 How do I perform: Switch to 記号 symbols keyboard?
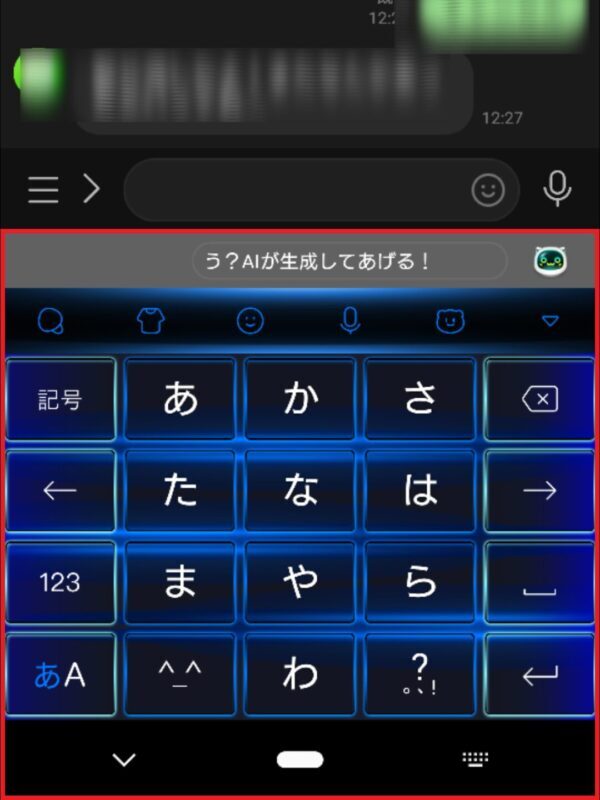click(x=60, y=400)
